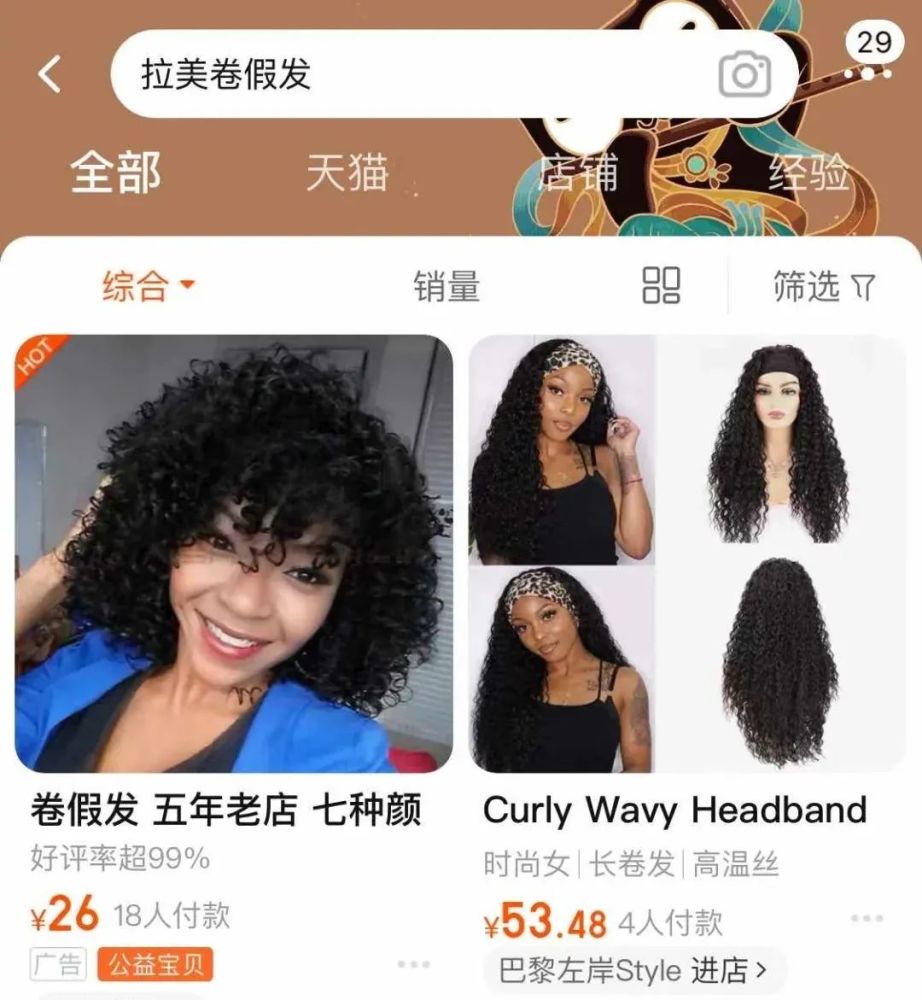Switch to the 经验 tab

(x=809, y=174)
